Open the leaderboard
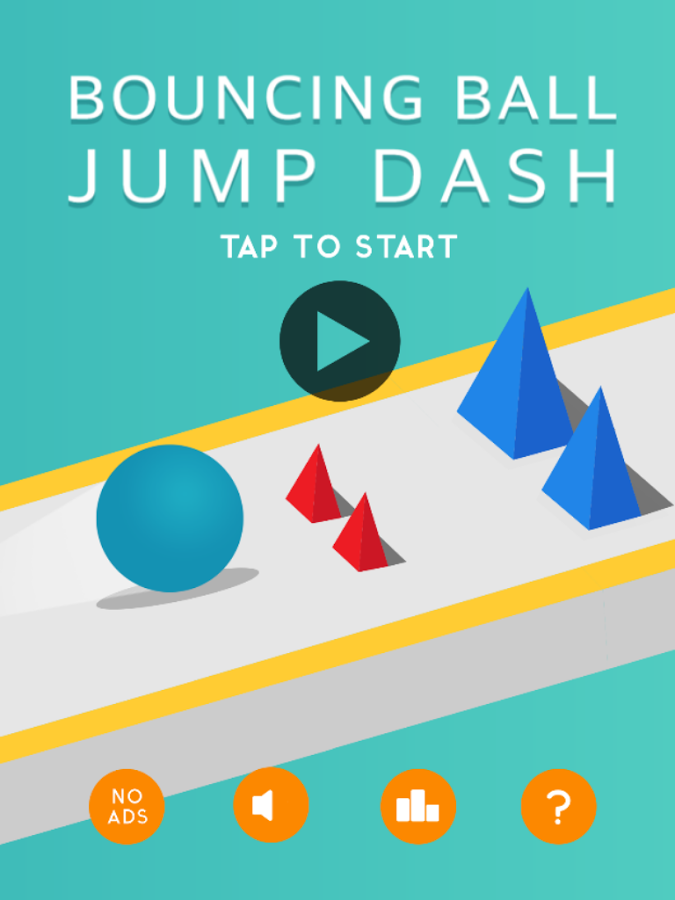This screenshot has width=675, height=900. pos(418,806)
